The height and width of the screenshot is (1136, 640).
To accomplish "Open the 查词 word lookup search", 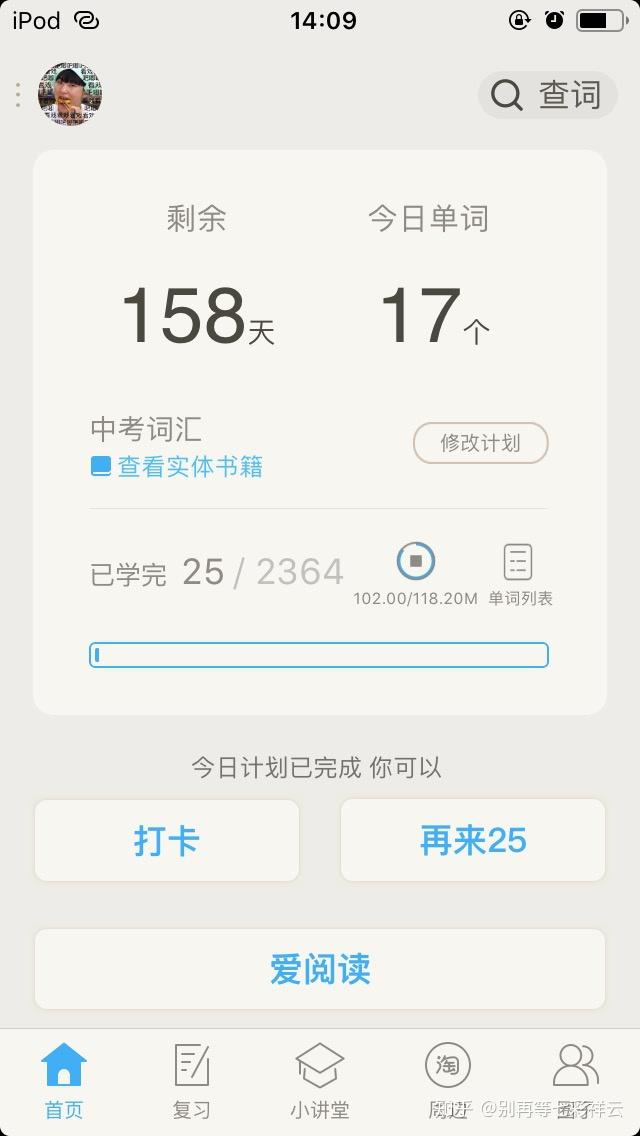I will (x=547, y=95).
